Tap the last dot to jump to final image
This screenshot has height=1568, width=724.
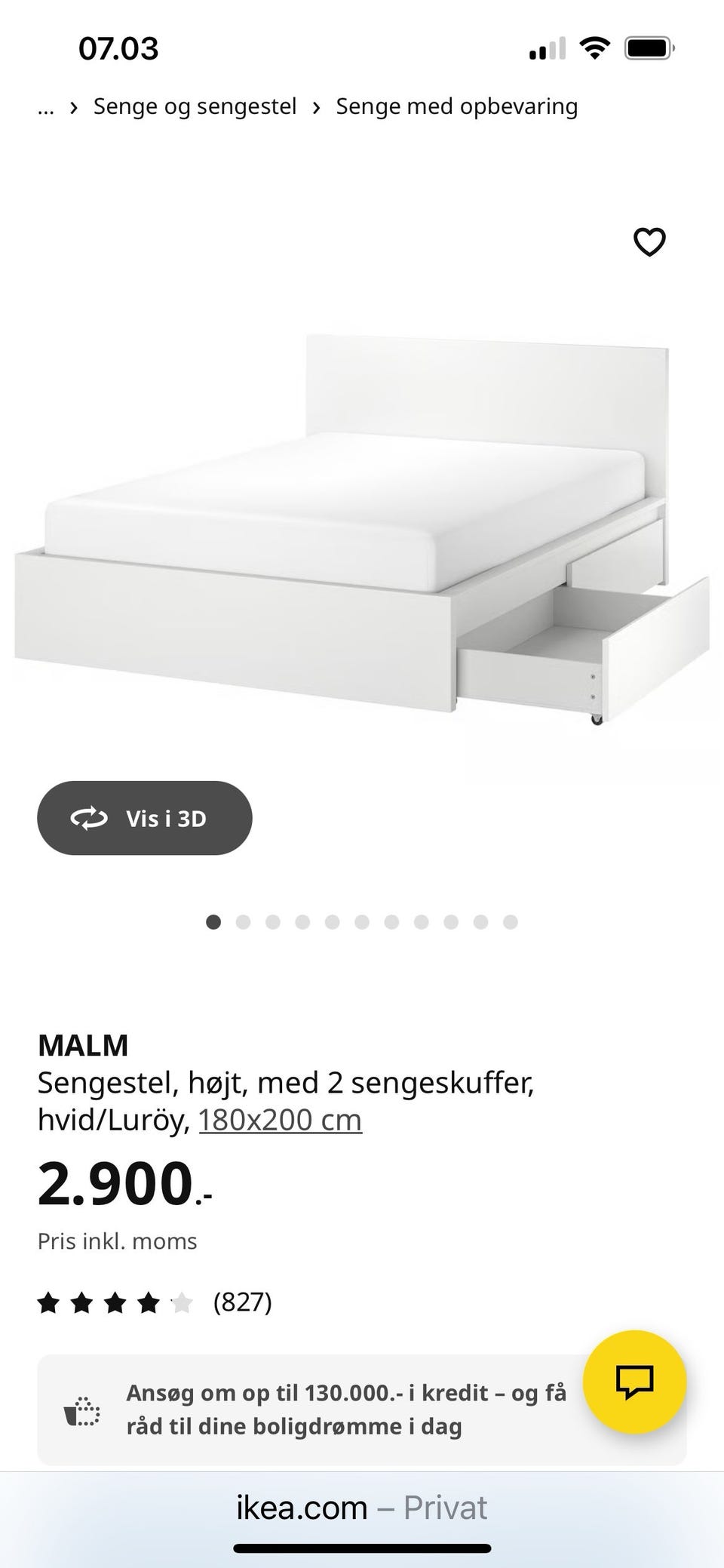511,922
